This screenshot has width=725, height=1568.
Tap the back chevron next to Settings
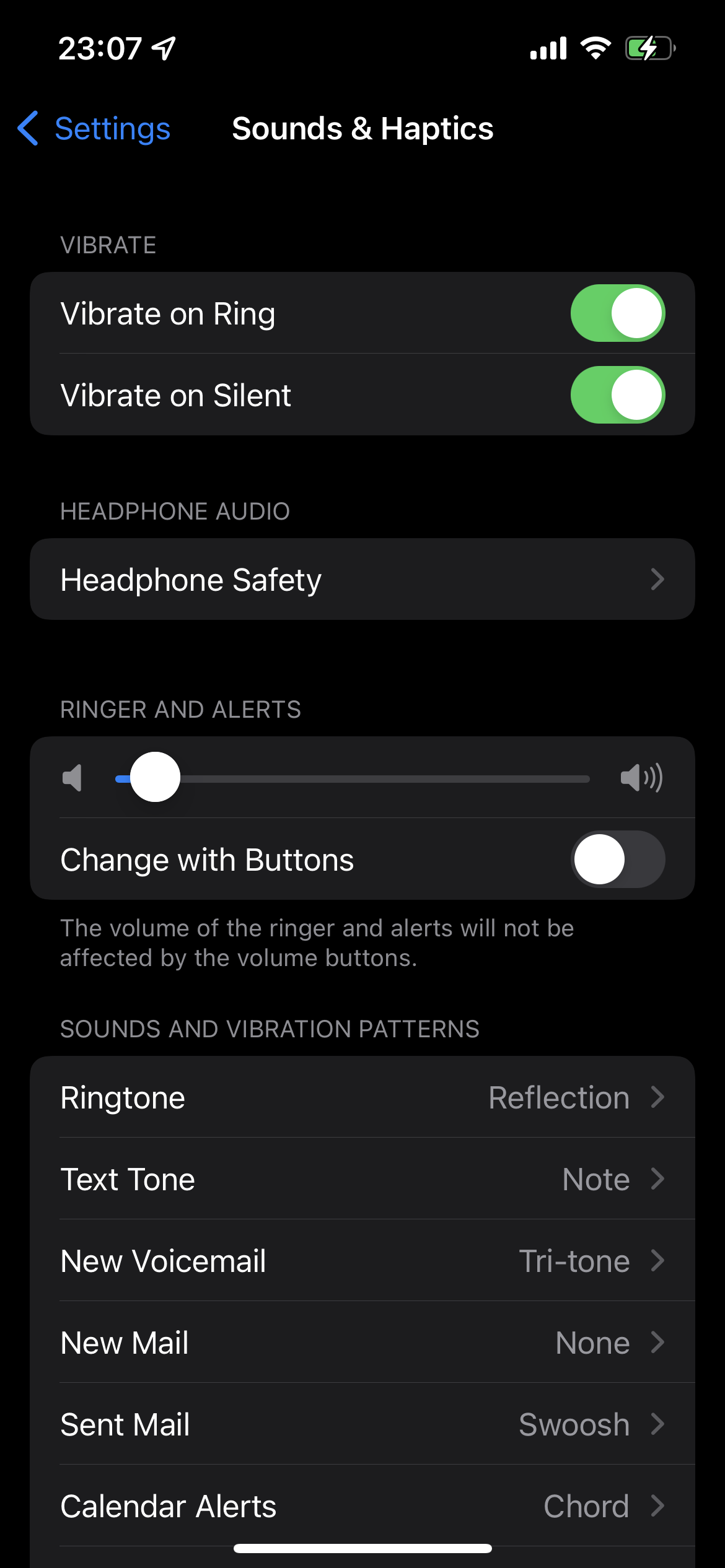[x=27, y=129]
